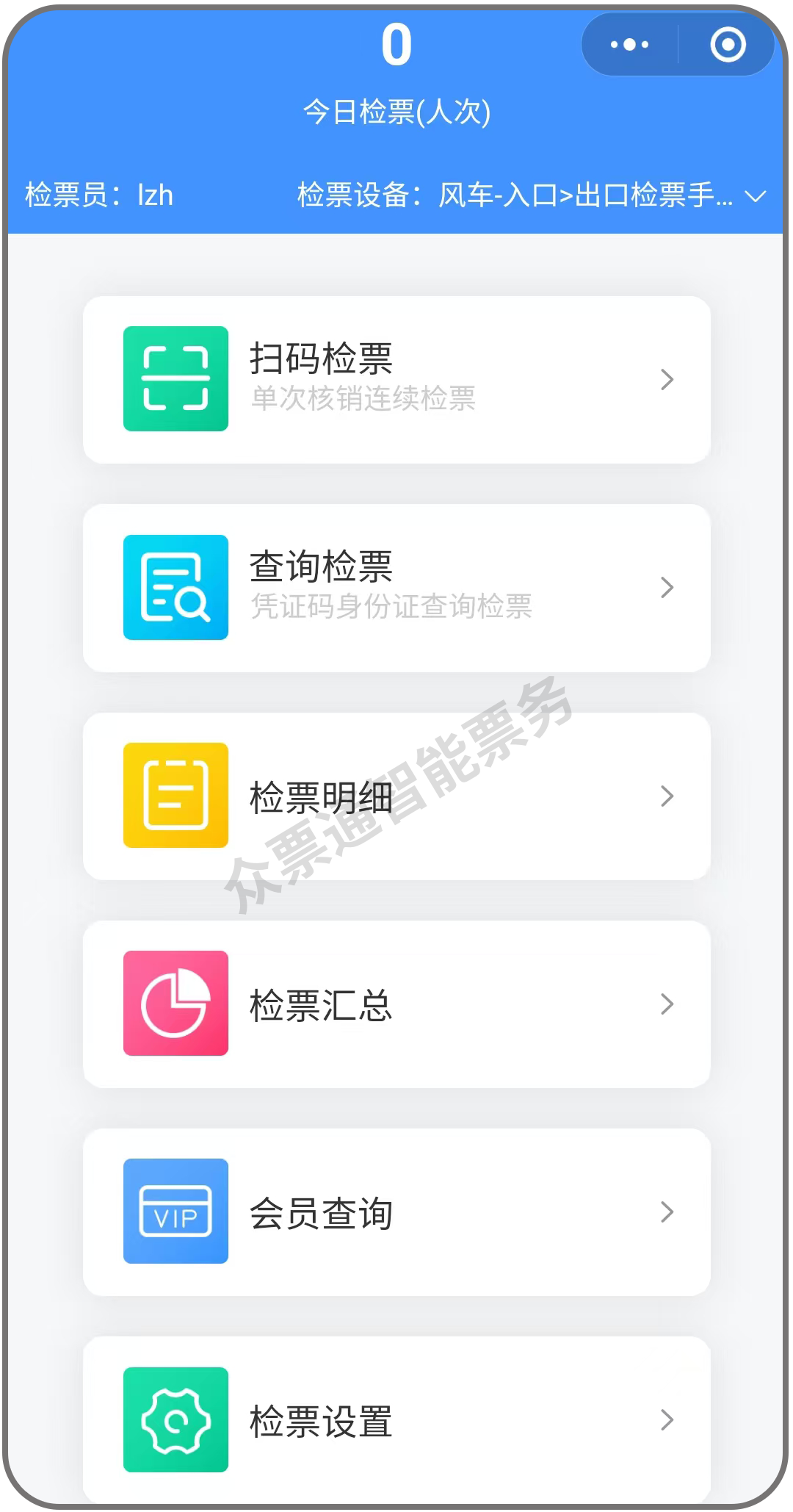
Task: Open 查询检票 query ticket check
Action: 396,587
